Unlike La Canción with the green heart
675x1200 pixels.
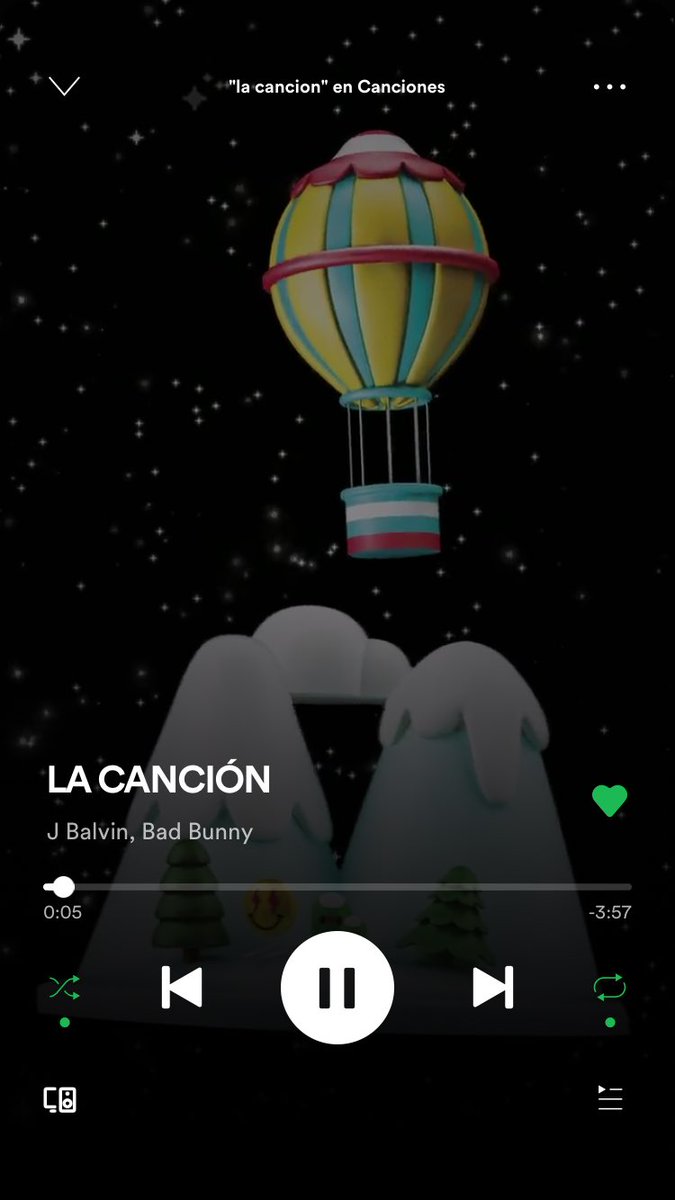(x=609, y=801)
